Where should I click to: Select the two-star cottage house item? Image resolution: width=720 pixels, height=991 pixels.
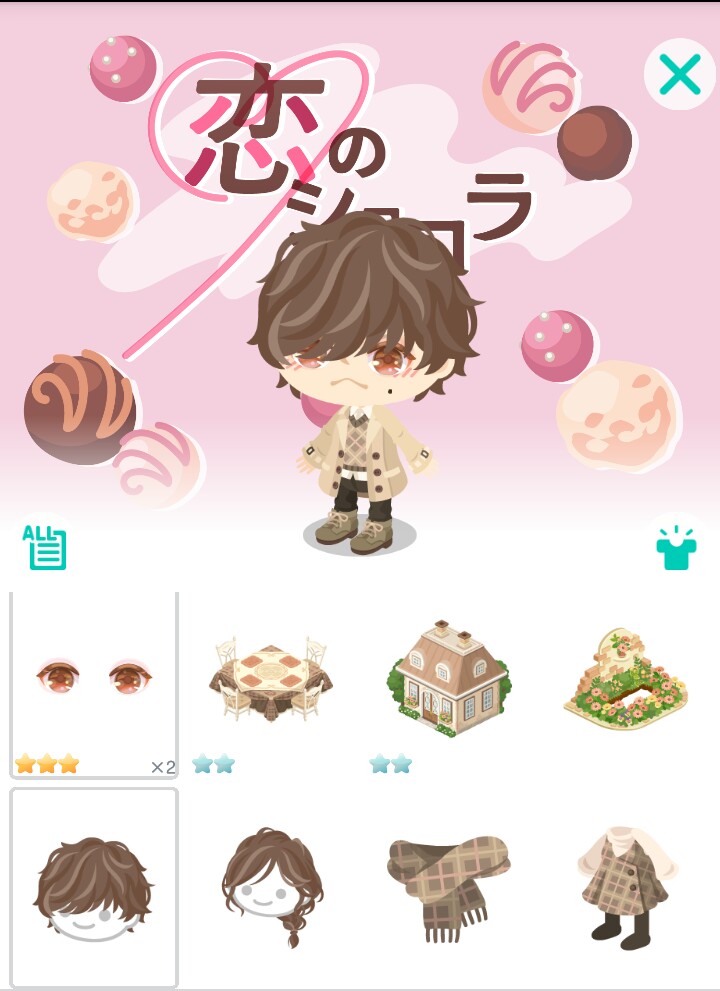(x=448, y=682)
